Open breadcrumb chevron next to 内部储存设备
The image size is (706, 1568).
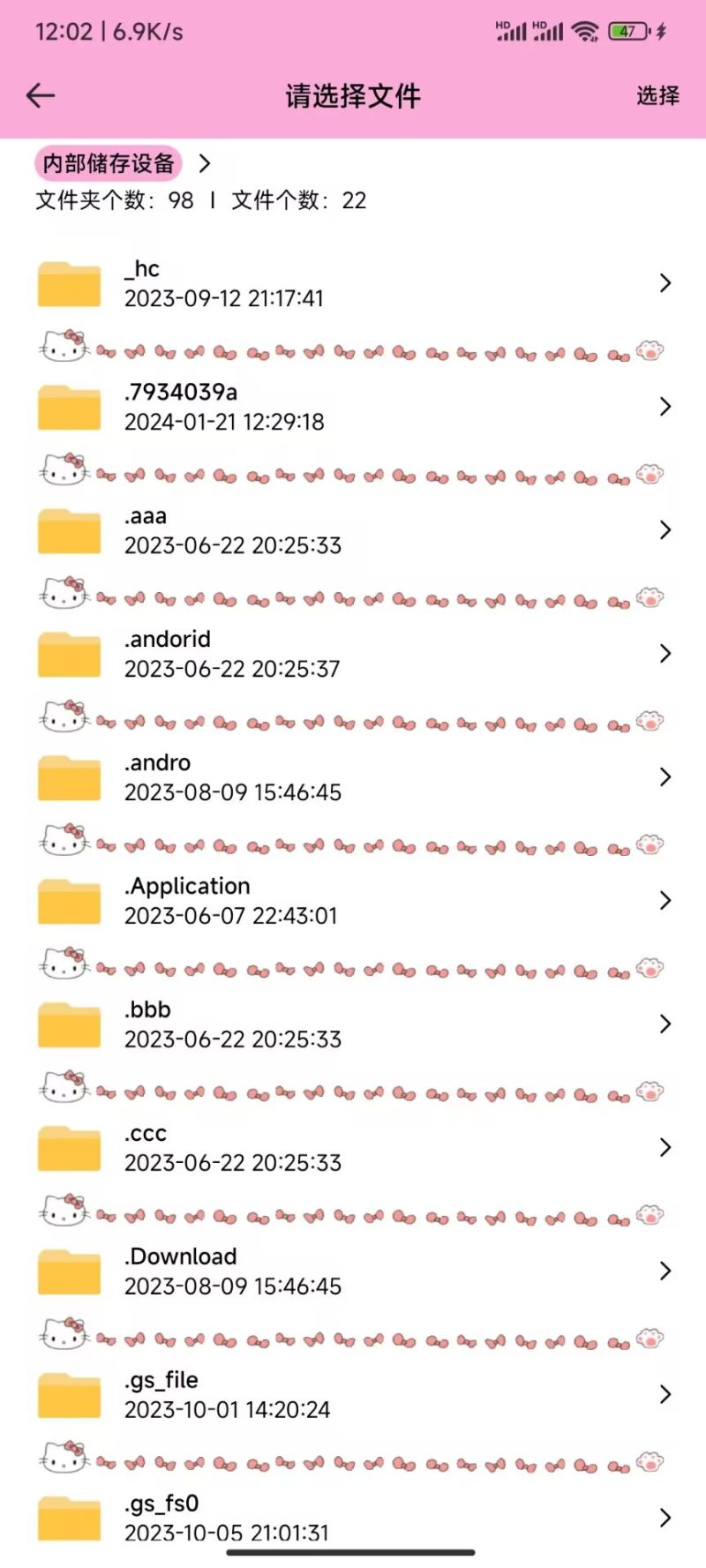[x=205, y=163]
